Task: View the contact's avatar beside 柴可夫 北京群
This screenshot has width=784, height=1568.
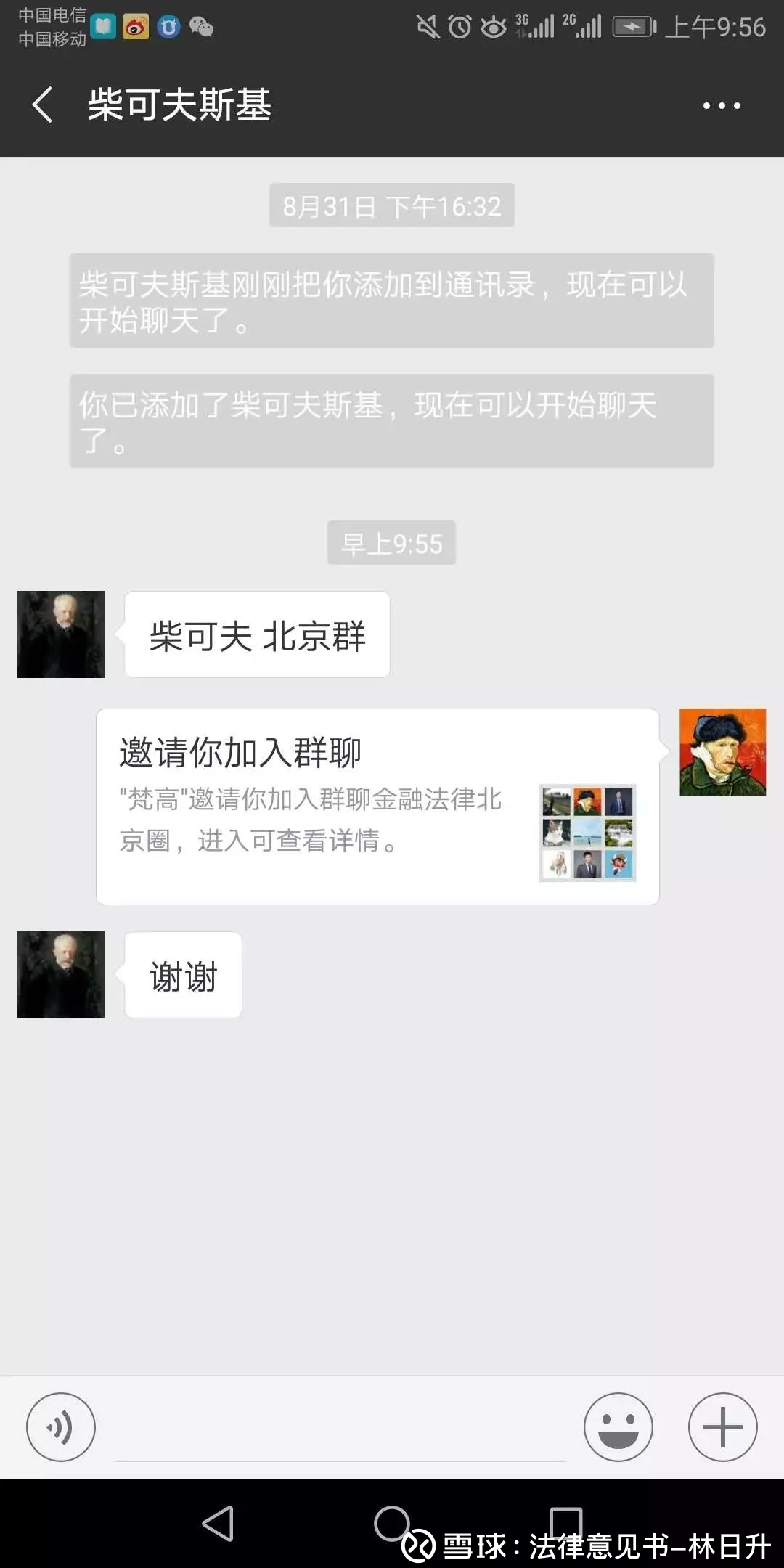Action: (61, 634)
